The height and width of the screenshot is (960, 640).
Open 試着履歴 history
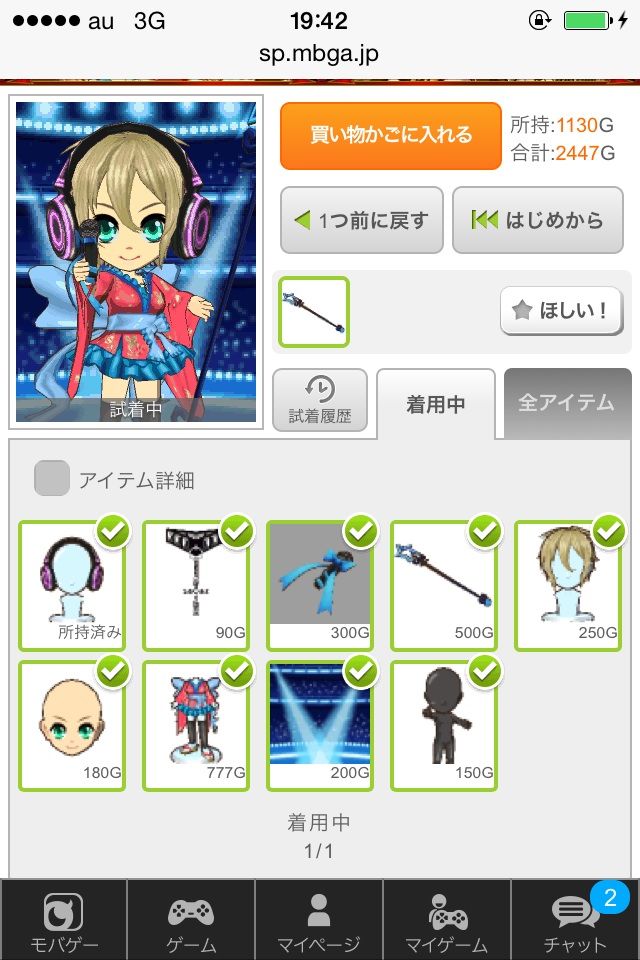click(320, 401)
